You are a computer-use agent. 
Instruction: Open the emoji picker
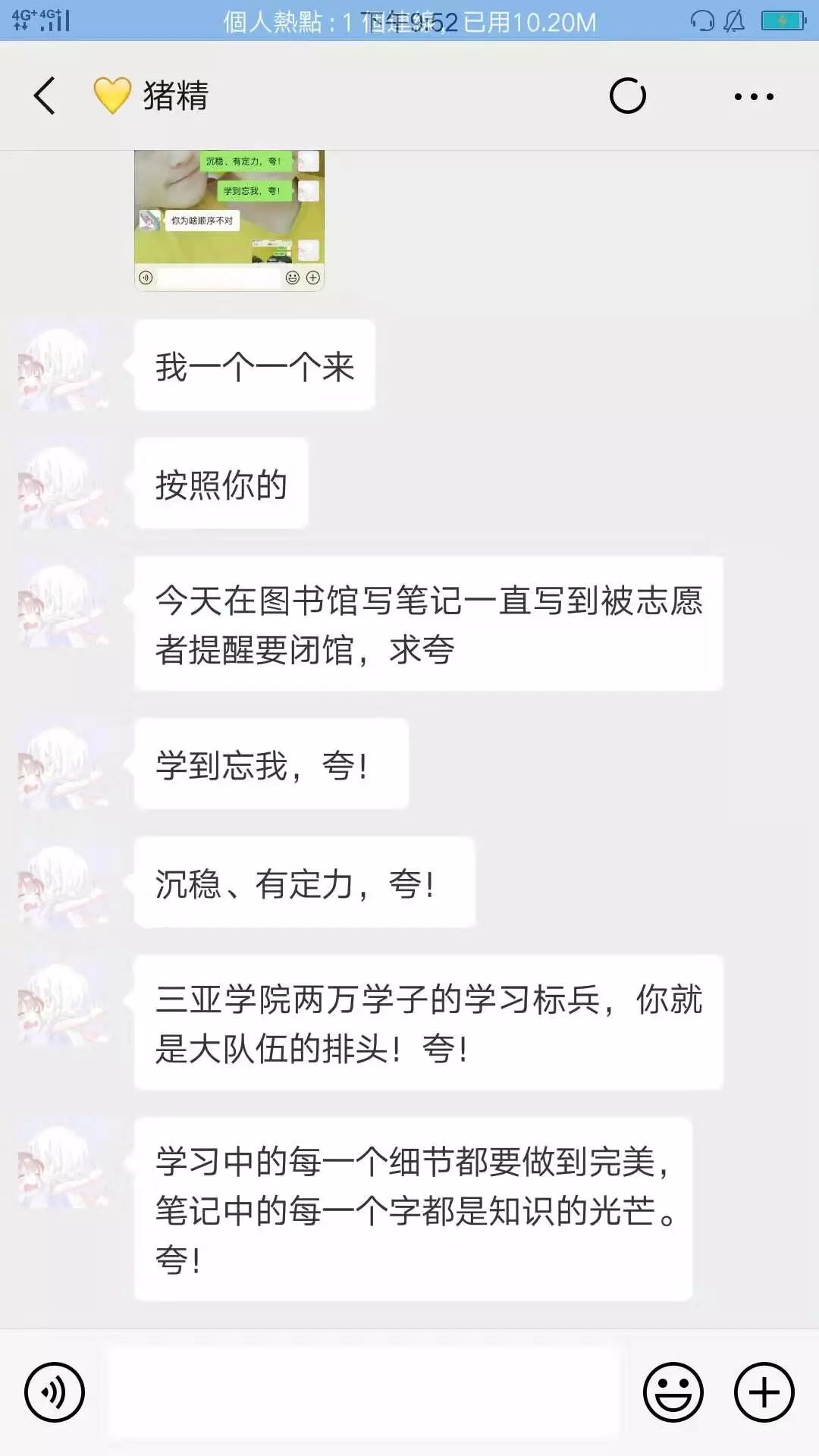[673, 1392]
